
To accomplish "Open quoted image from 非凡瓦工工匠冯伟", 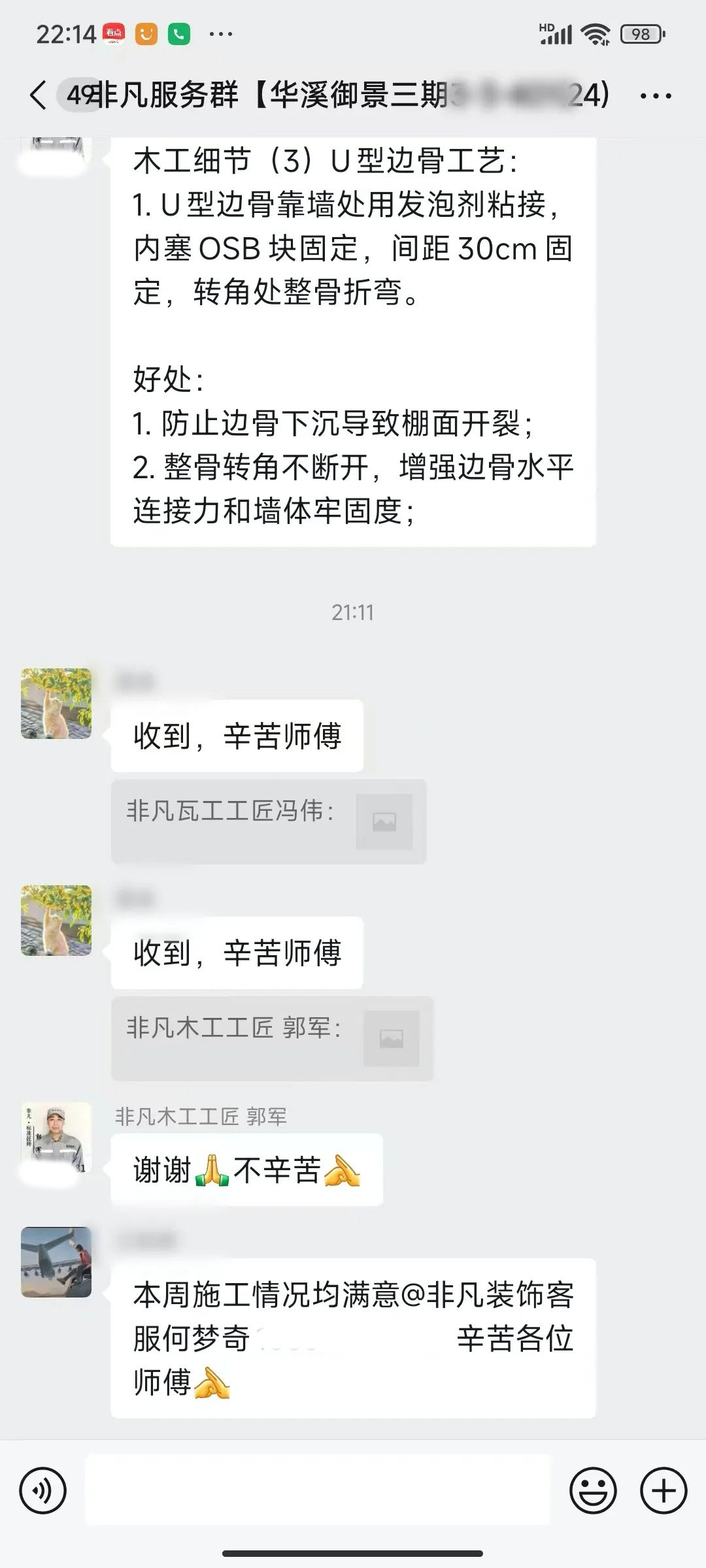I will pyautogui.click(x=384, y=821).
